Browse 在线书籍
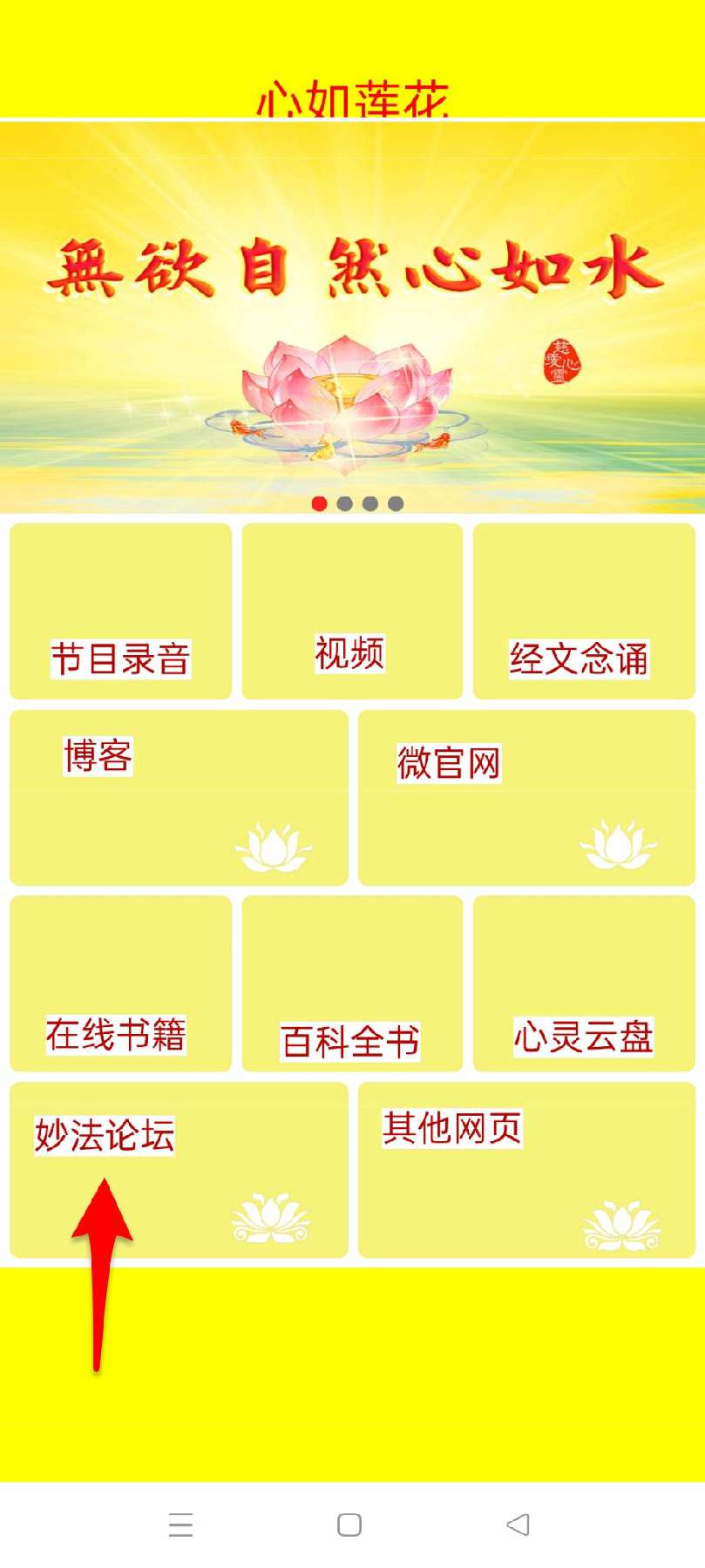705x1568 pixels. click(x=120, y=983)
